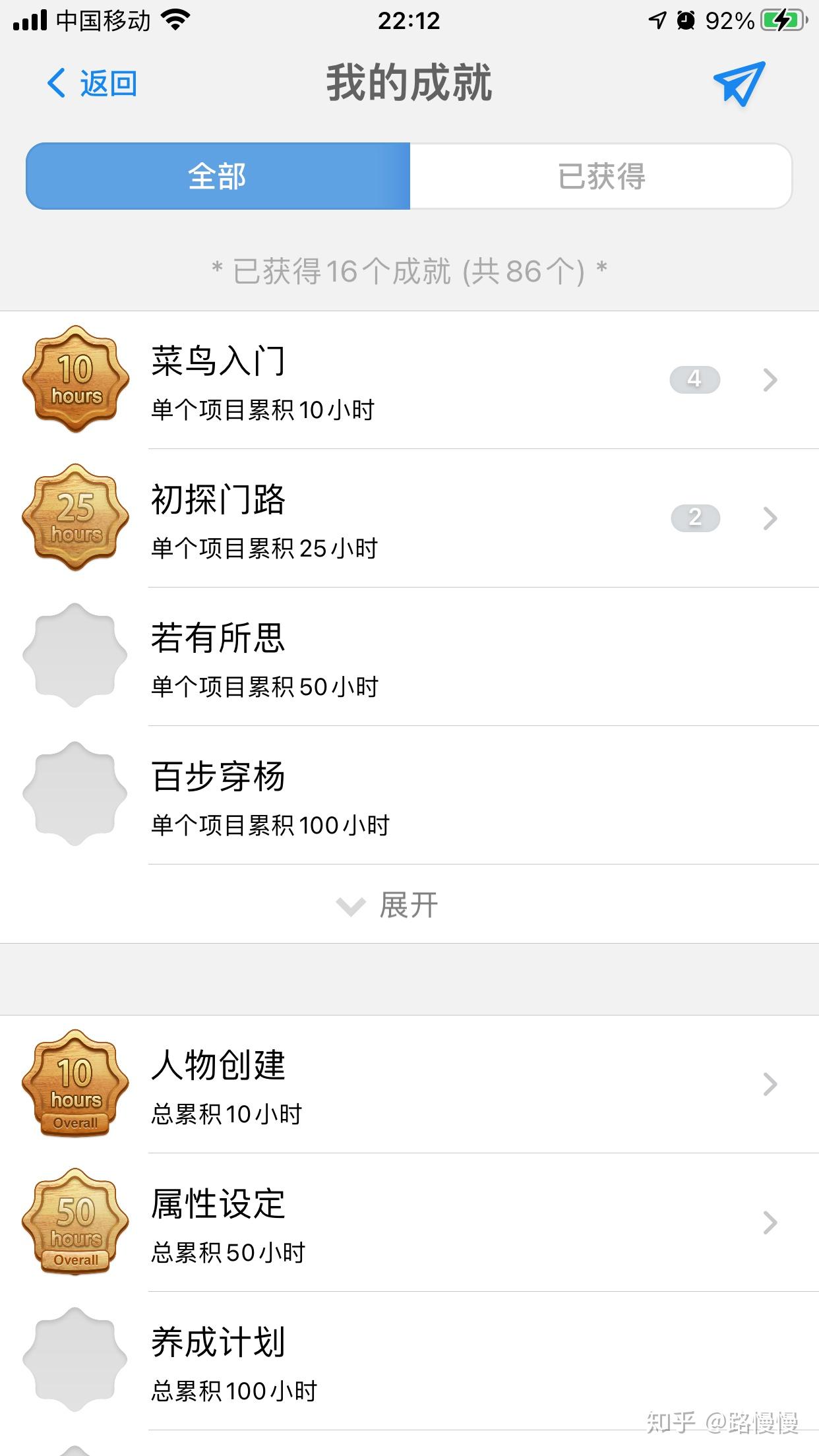Select the 全部 tab
The height and width of the screenshot is (1456, 819).
click(x=218, y=175)
